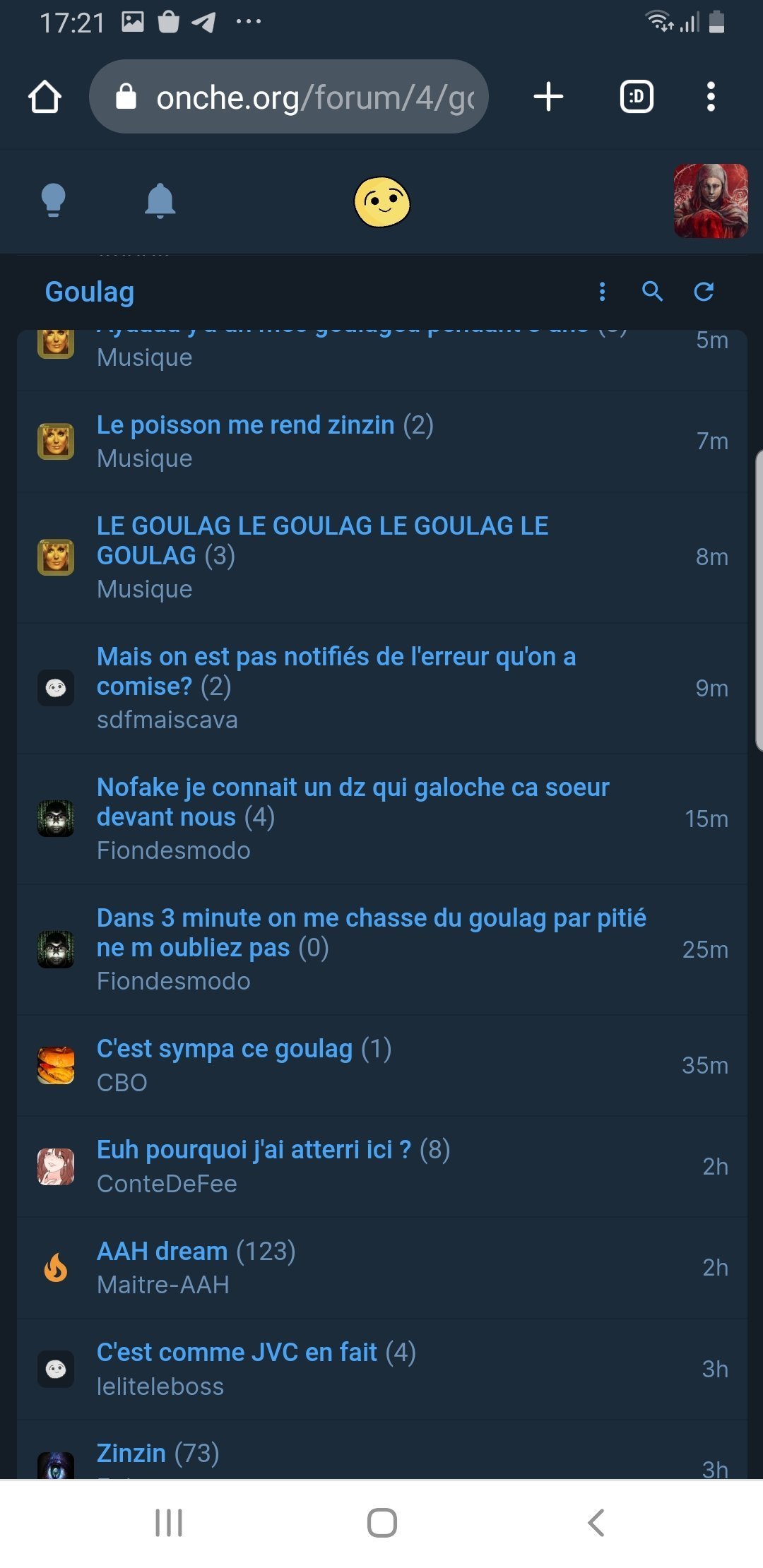Tap the onche.org address bar
The height and width of the screenshot is (1568, 763).
pyautogui.click(x=289, y=97)
